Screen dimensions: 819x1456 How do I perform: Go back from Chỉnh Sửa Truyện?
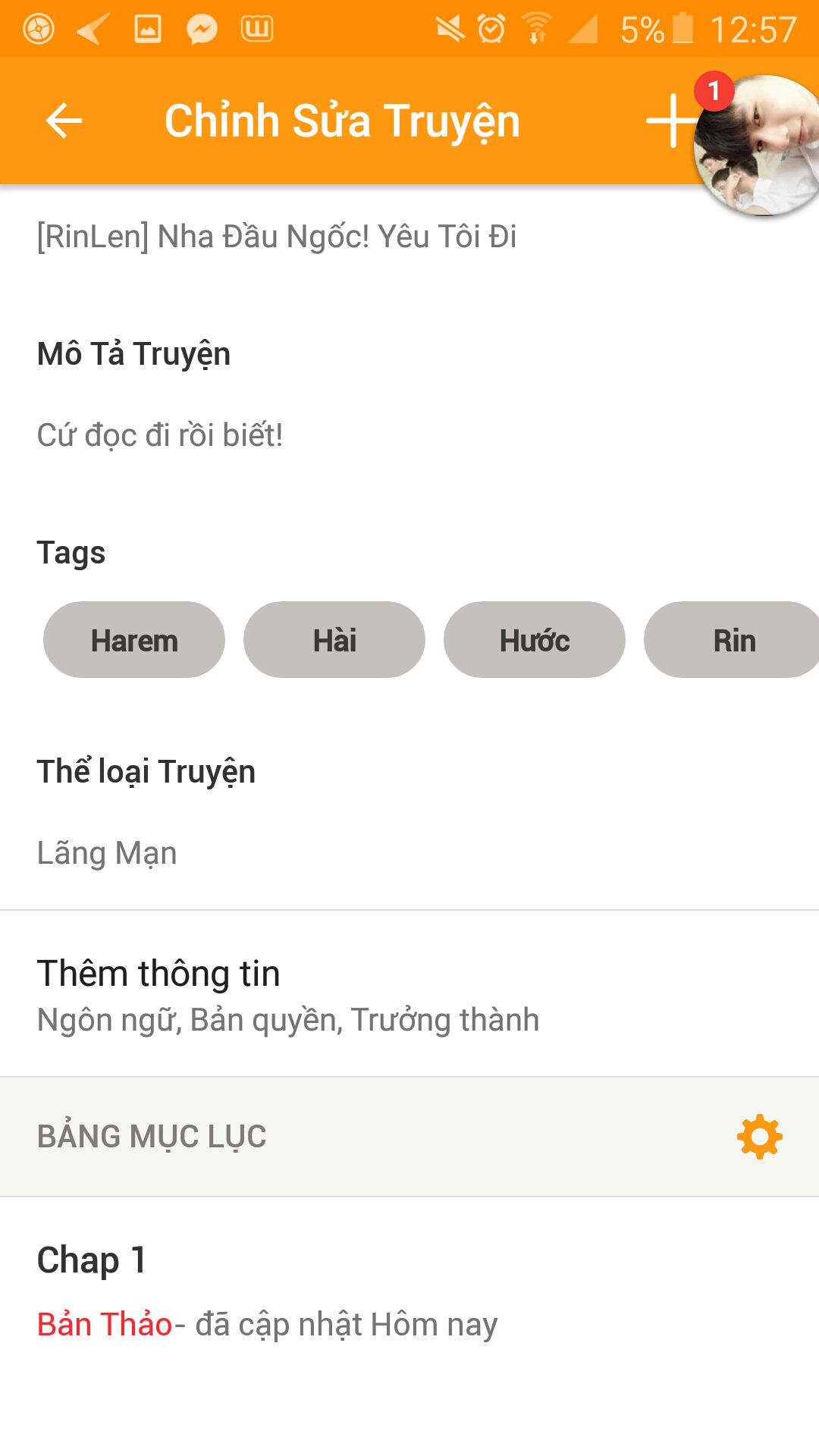click(x=64, y=121)
